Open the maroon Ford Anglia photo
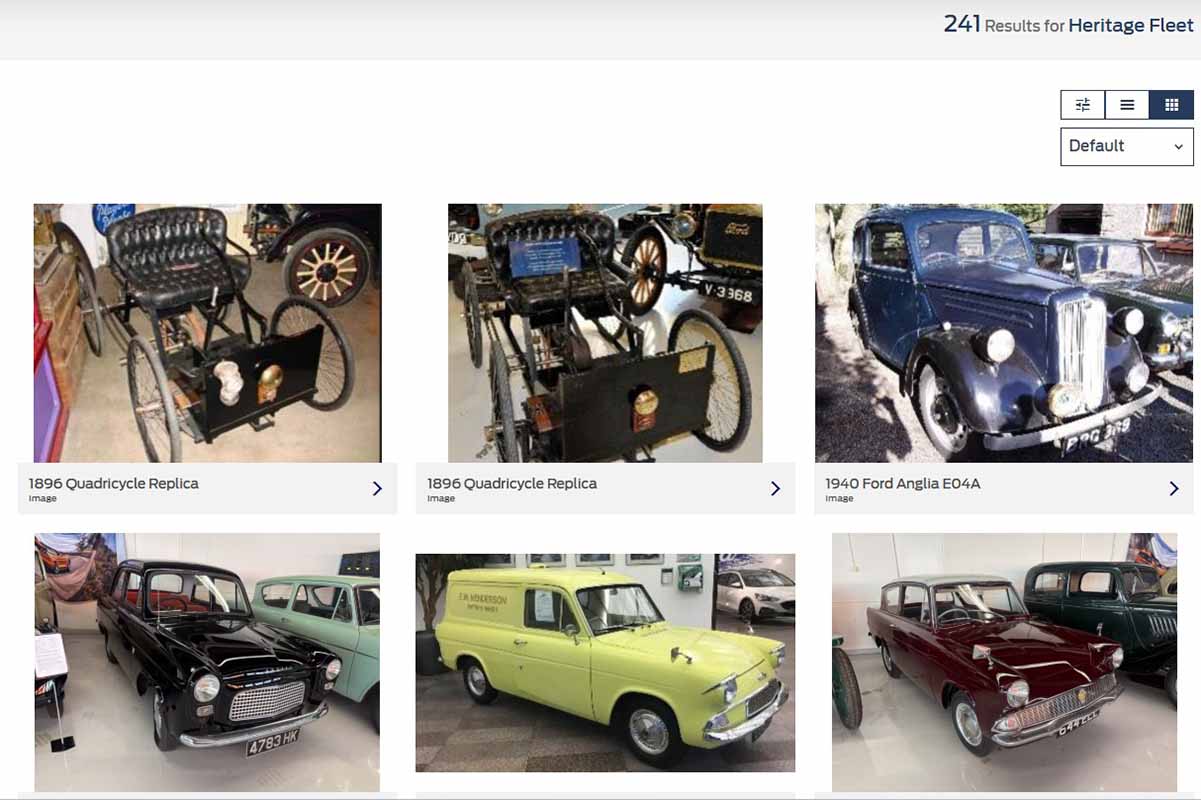 pos(1003,662)
